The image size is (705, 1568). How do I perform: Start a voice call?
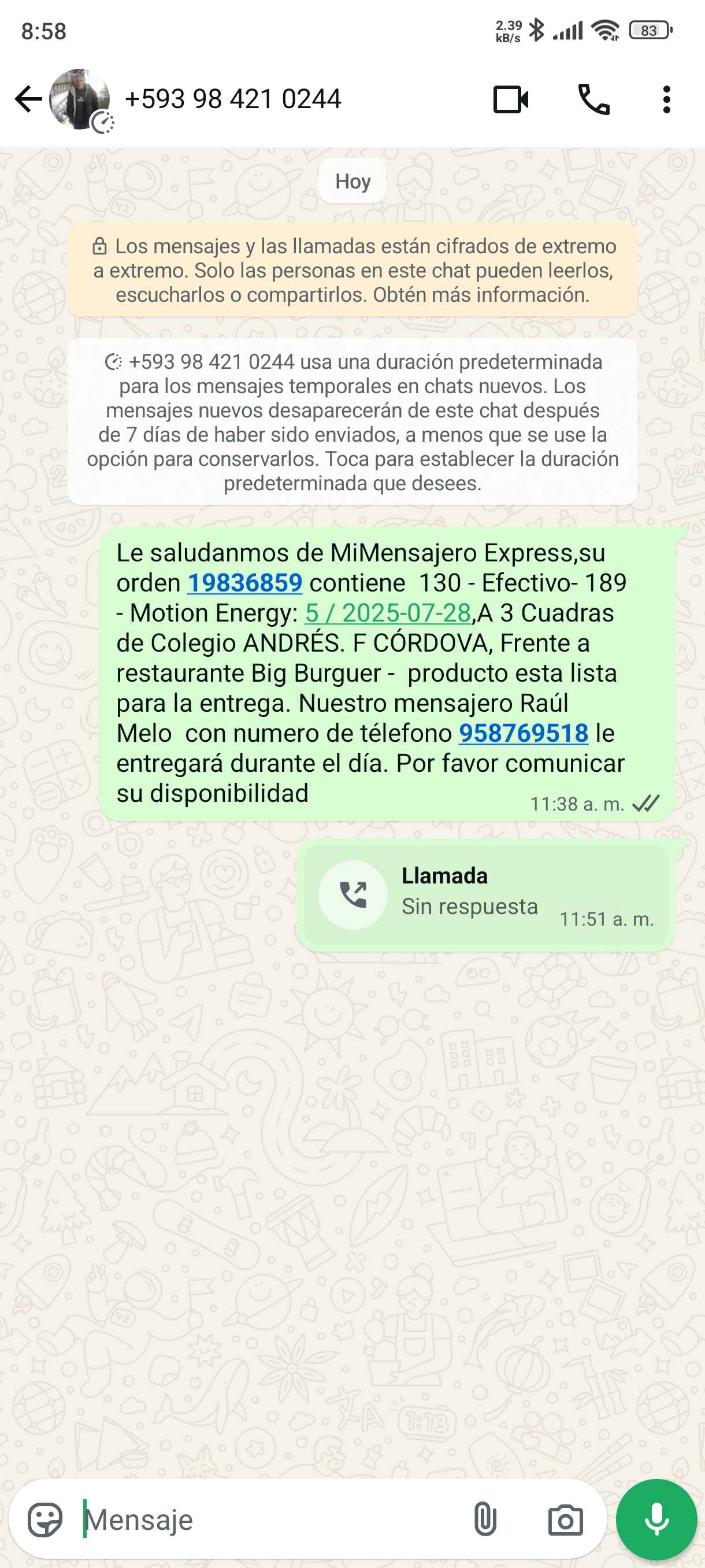[593, 99]
